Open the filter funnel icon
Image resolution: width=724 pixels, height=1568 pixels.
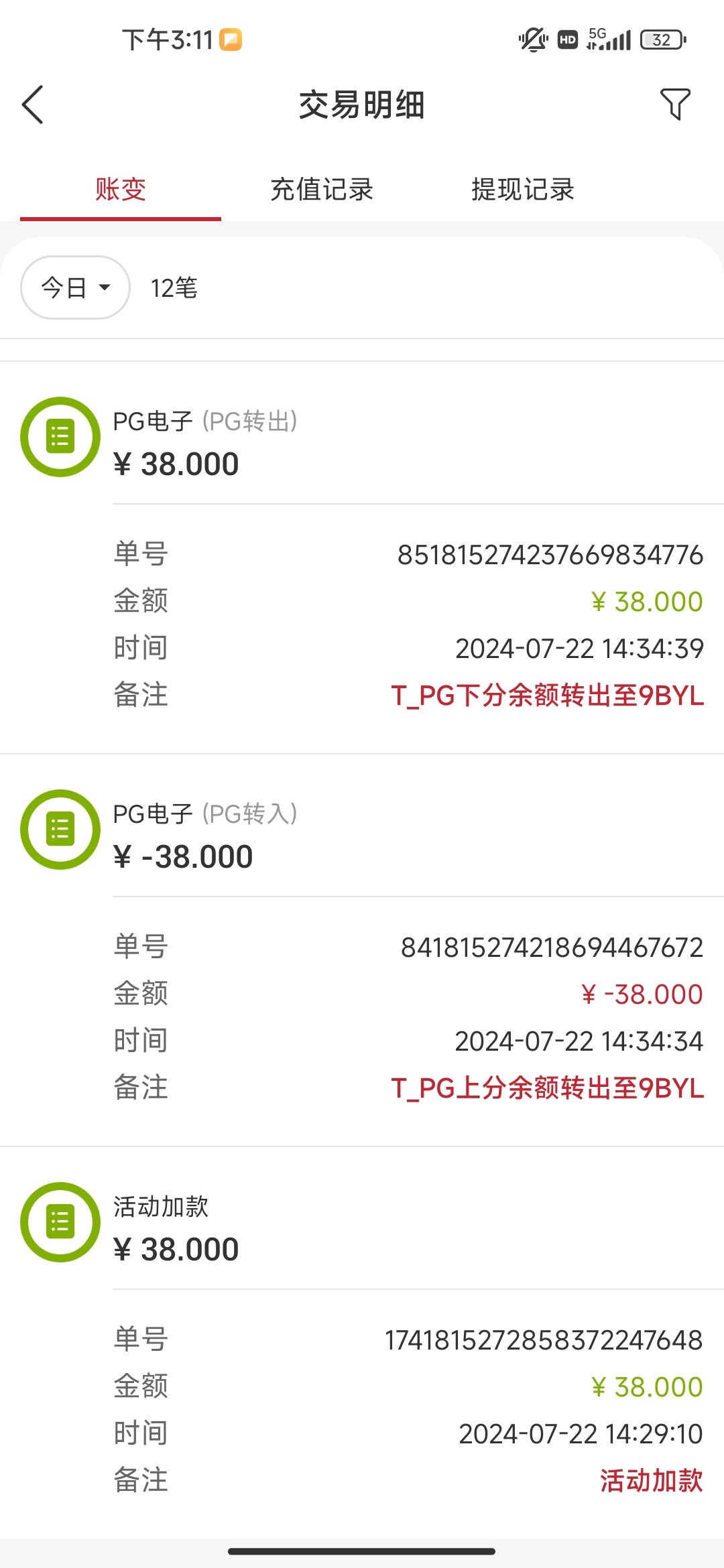pos(675,105)
